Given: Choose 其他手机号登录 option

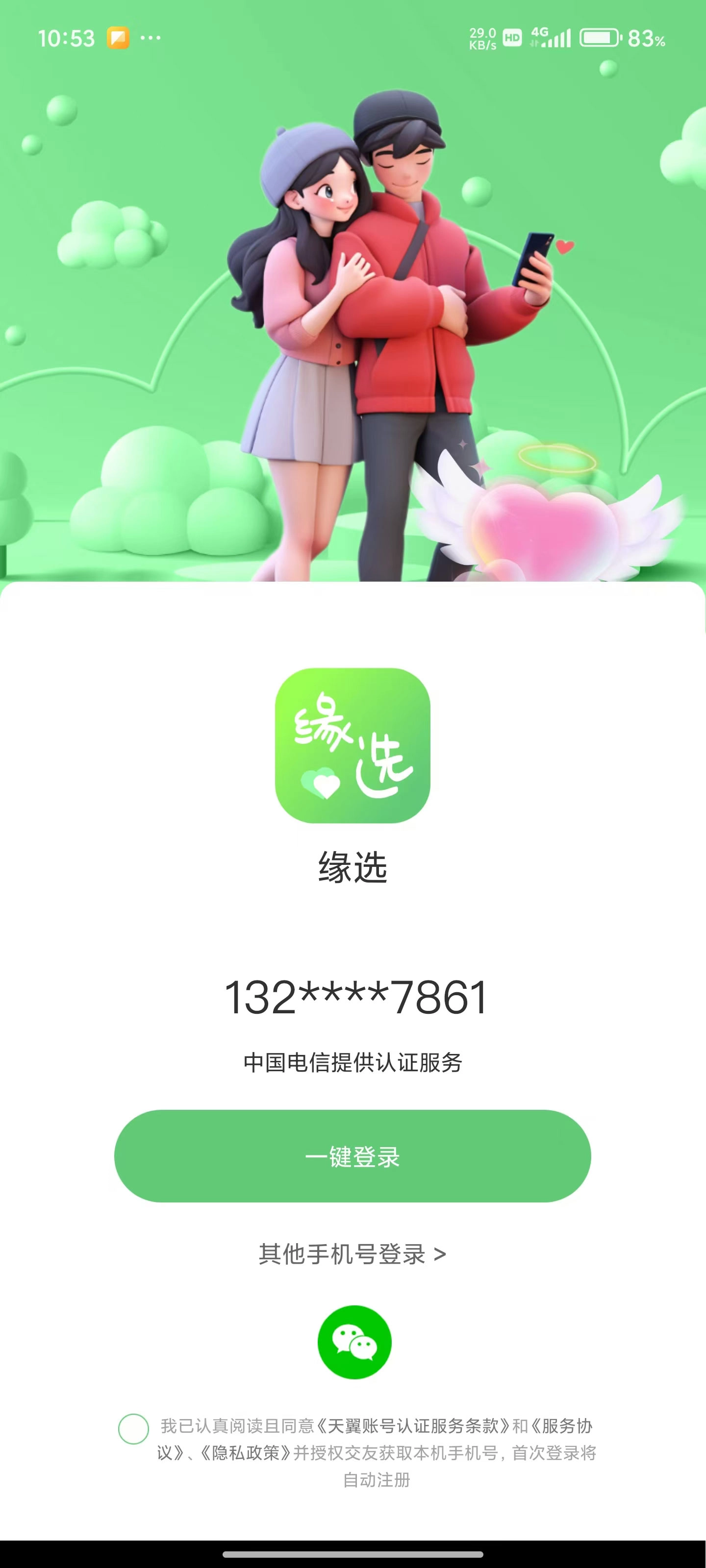Looking at the screenshot, I should (x=352, y=1254).
